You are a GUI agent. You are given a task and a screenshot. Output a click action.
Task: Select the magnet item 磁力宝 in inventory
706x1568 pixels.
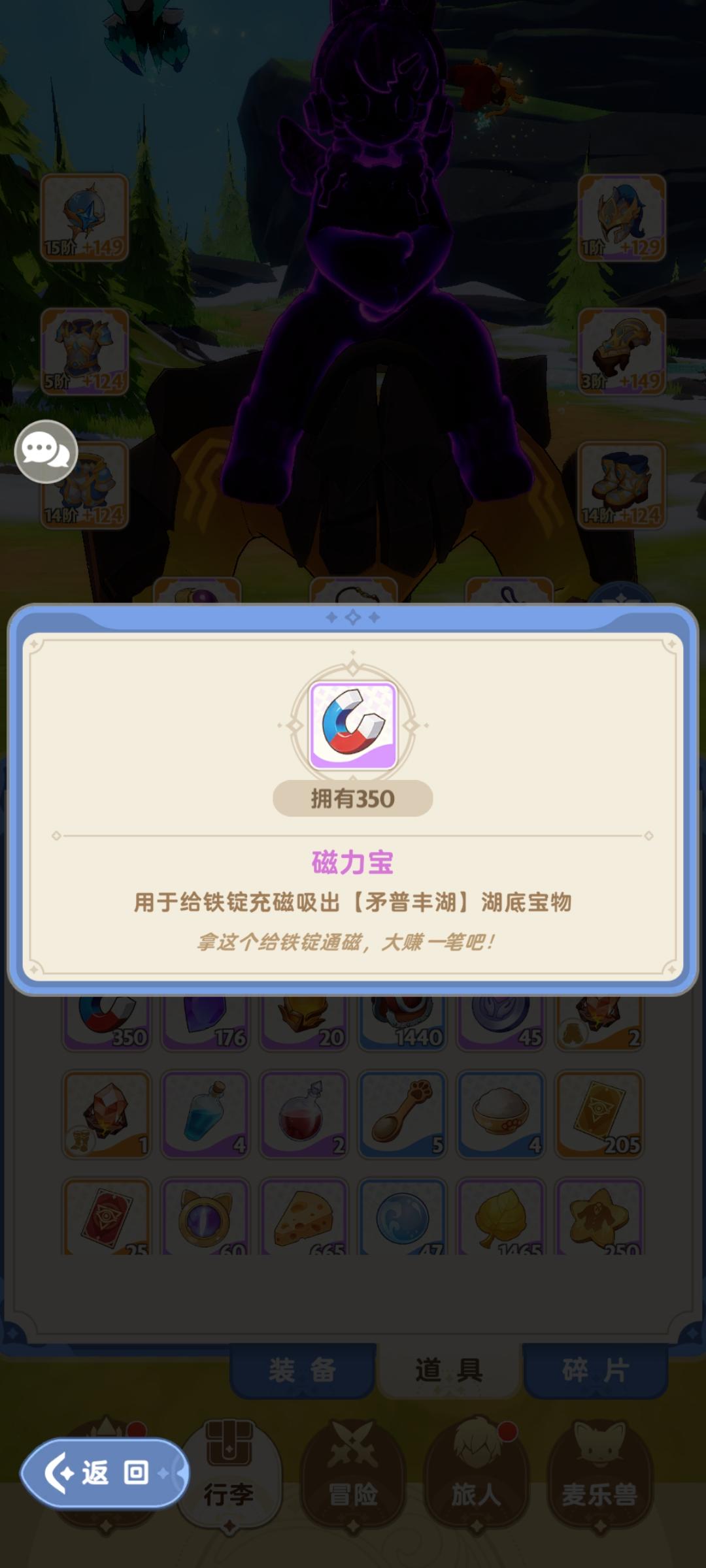pos(107,1021)
